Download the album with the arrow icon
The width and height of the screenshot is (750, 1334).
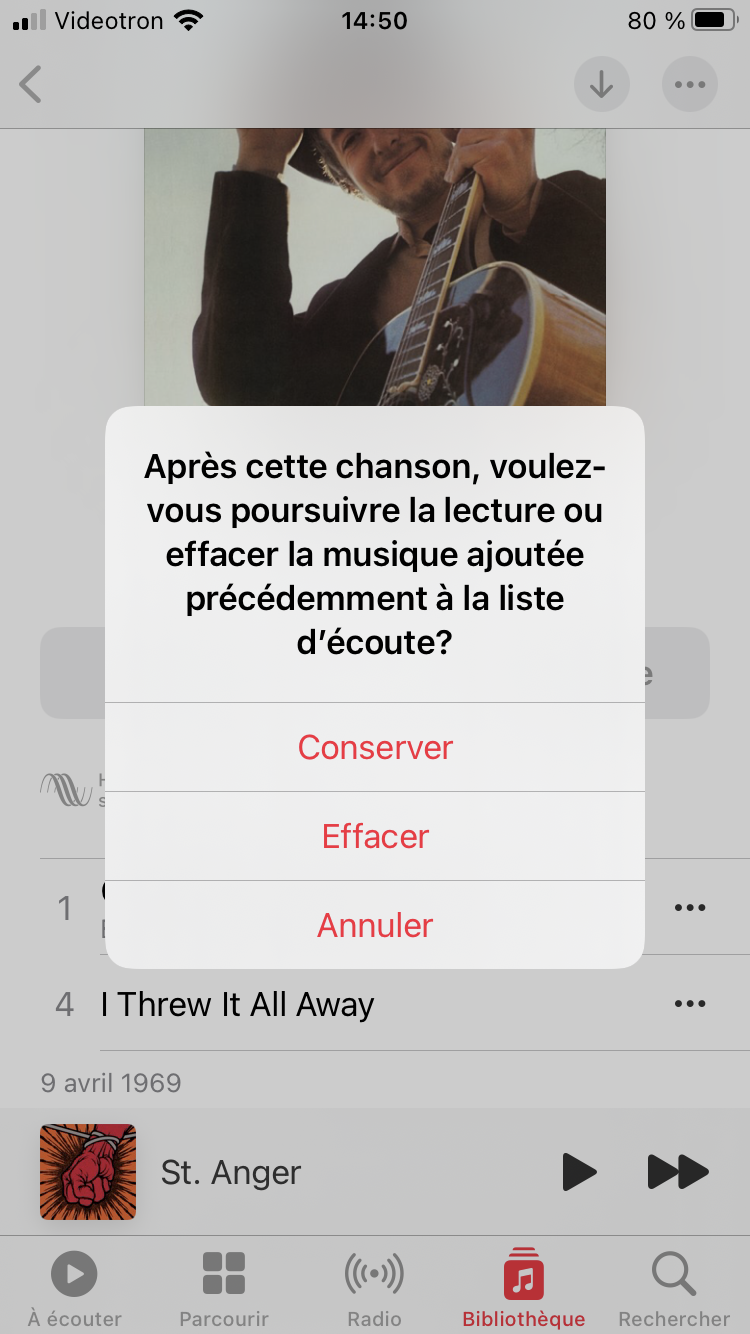(601, 85)
